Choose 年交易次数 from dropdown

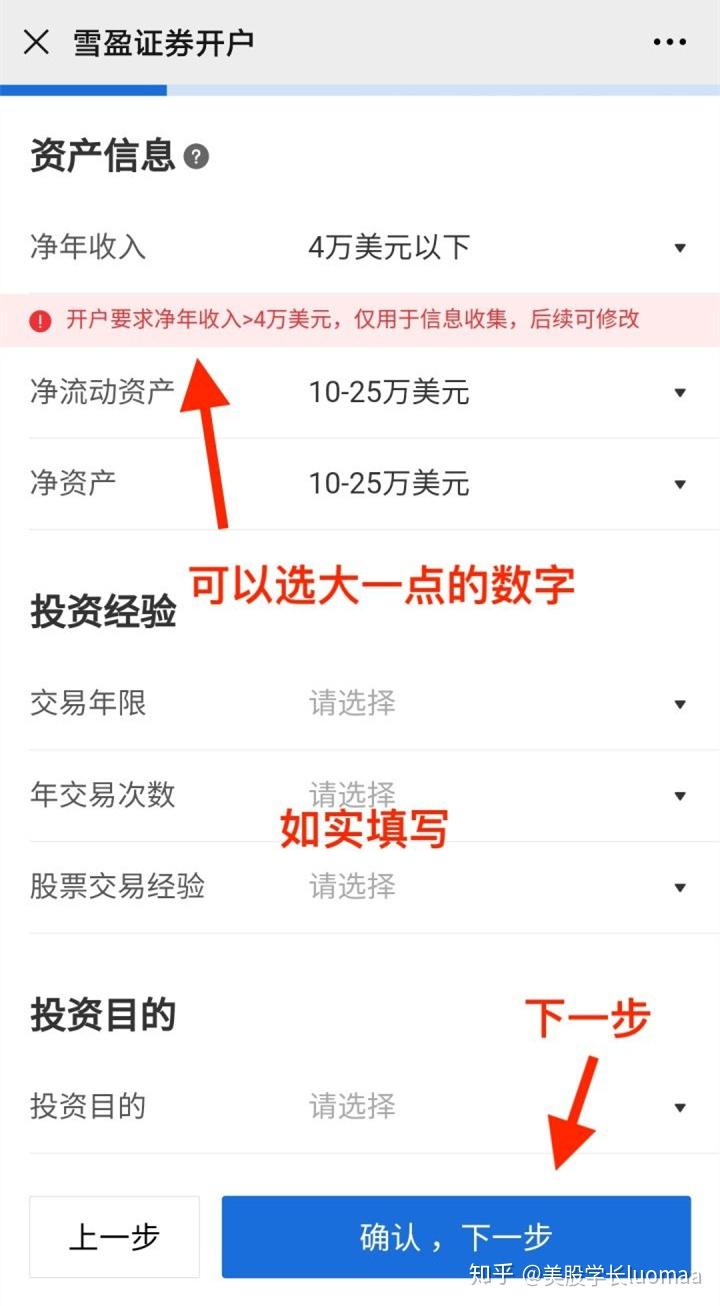click(360, 796)
